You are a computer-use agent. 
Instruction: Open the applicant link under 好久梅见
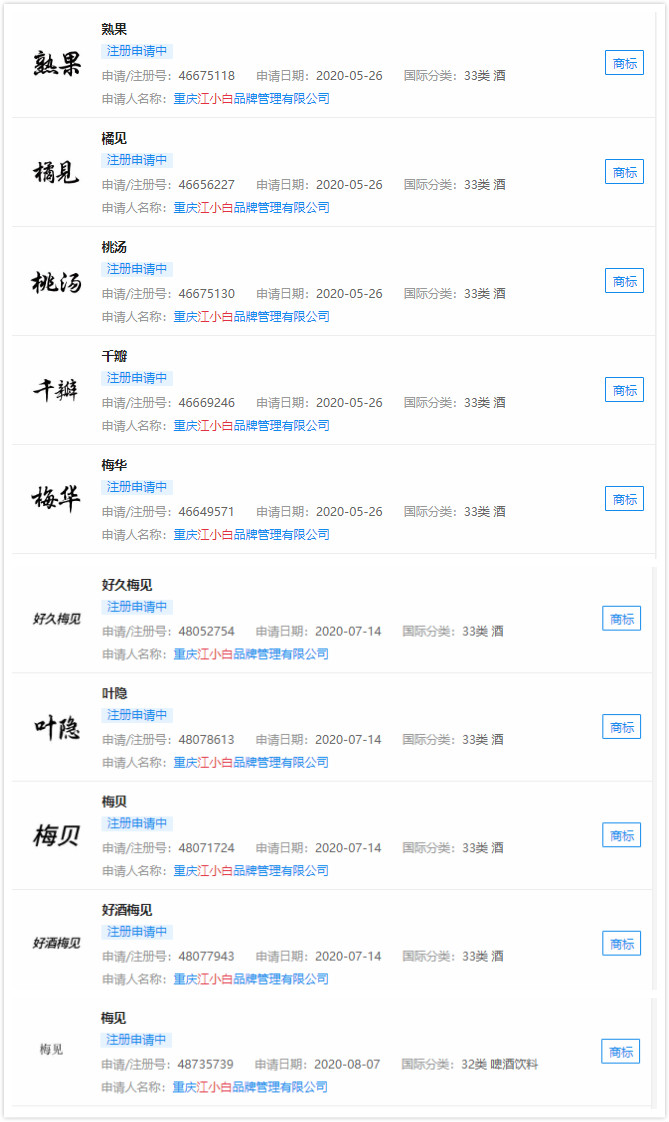(251, 654)
